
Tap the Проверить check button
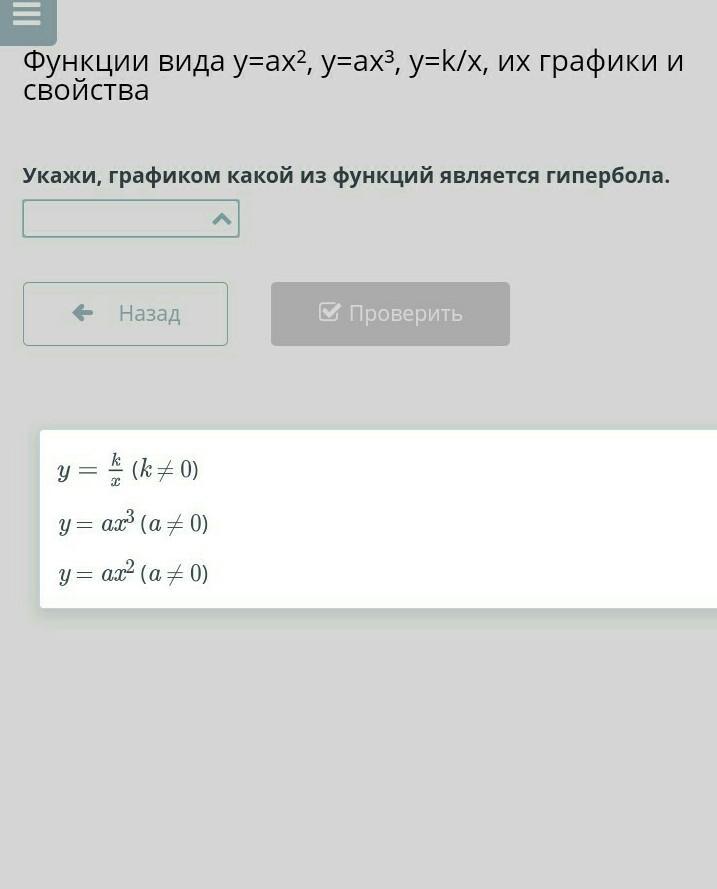[x=390, y=314]
